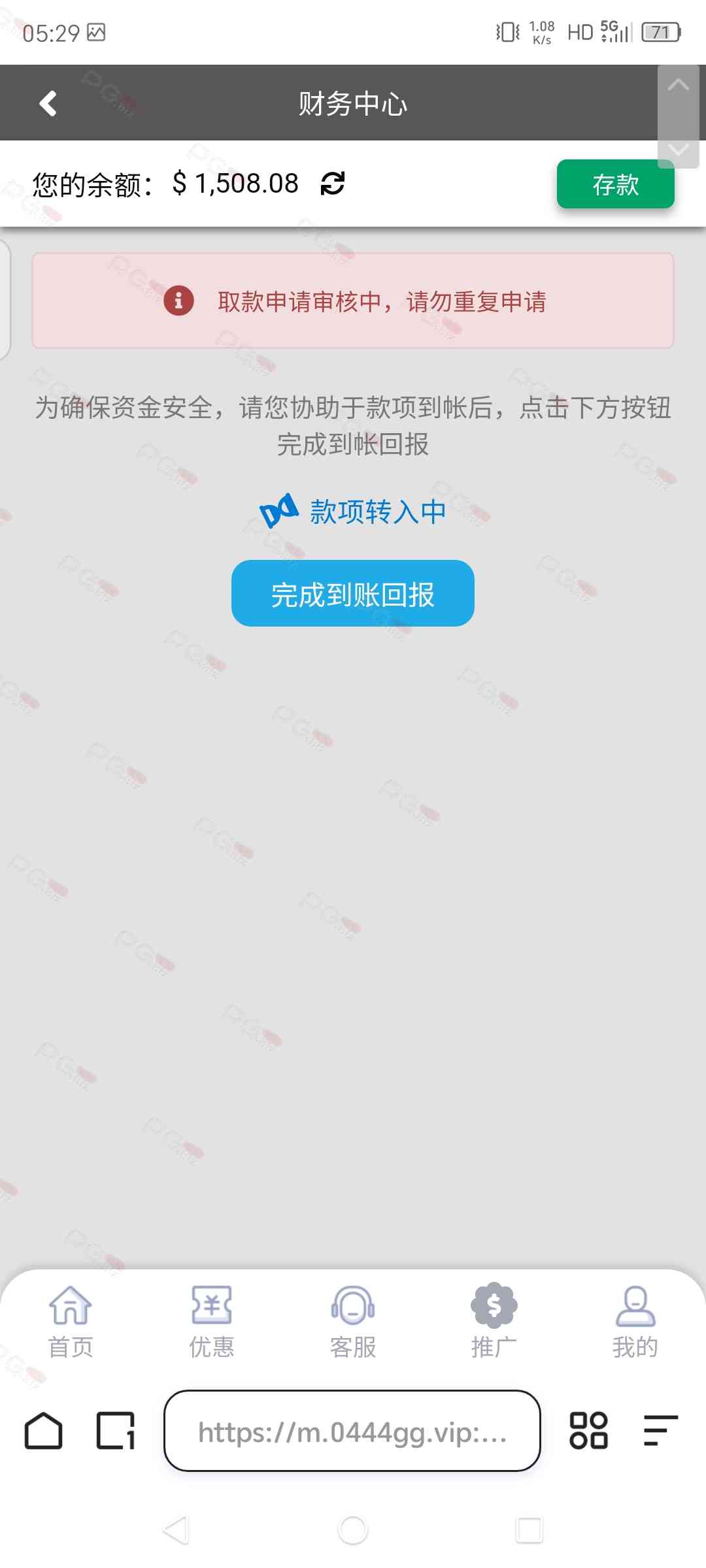This screenshot has width=706, height=1568.
Task: Open browser menu lines icon
Action: 660,1431
